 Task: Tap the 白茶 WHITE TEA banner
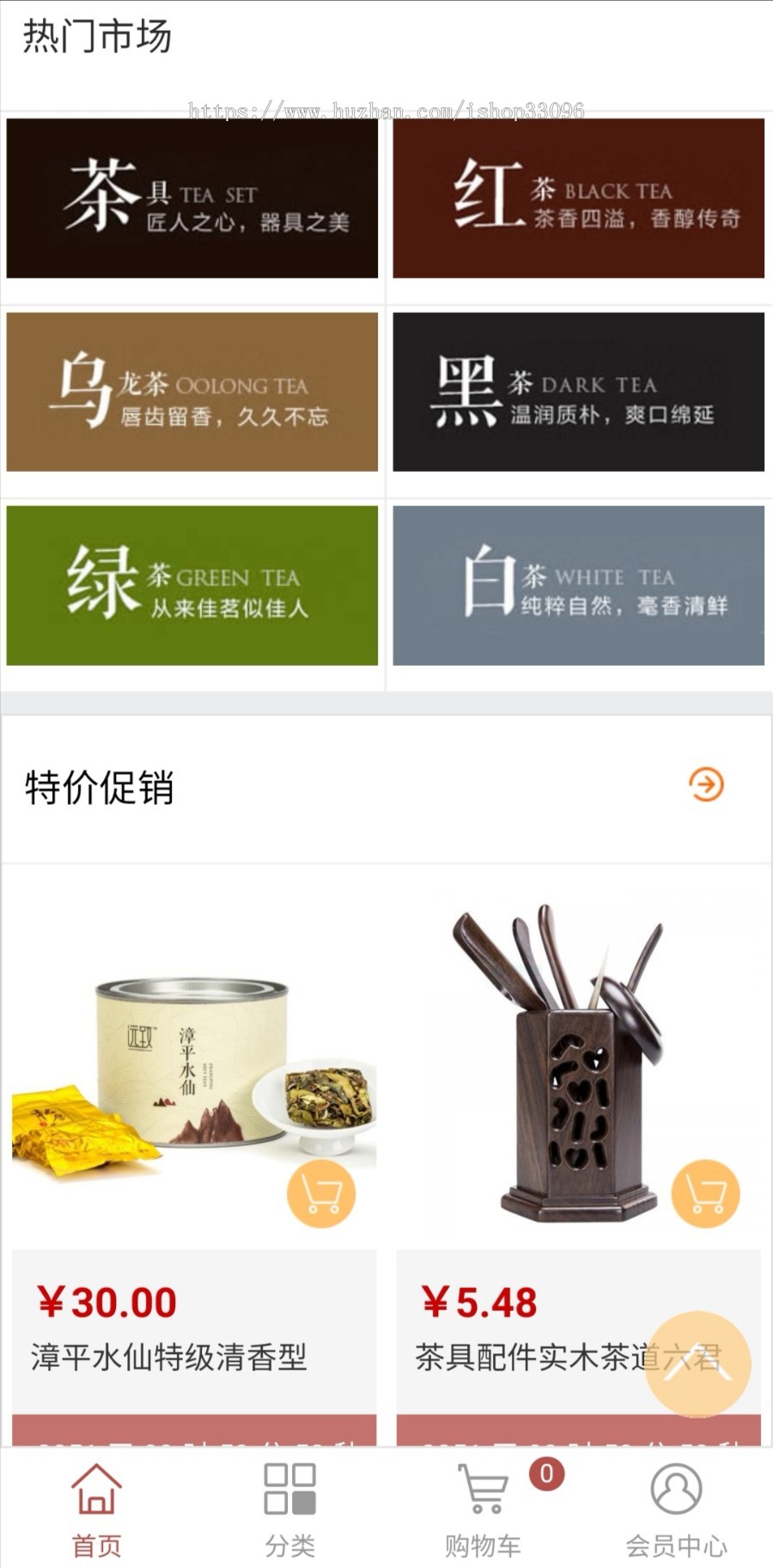pos(580,584)
